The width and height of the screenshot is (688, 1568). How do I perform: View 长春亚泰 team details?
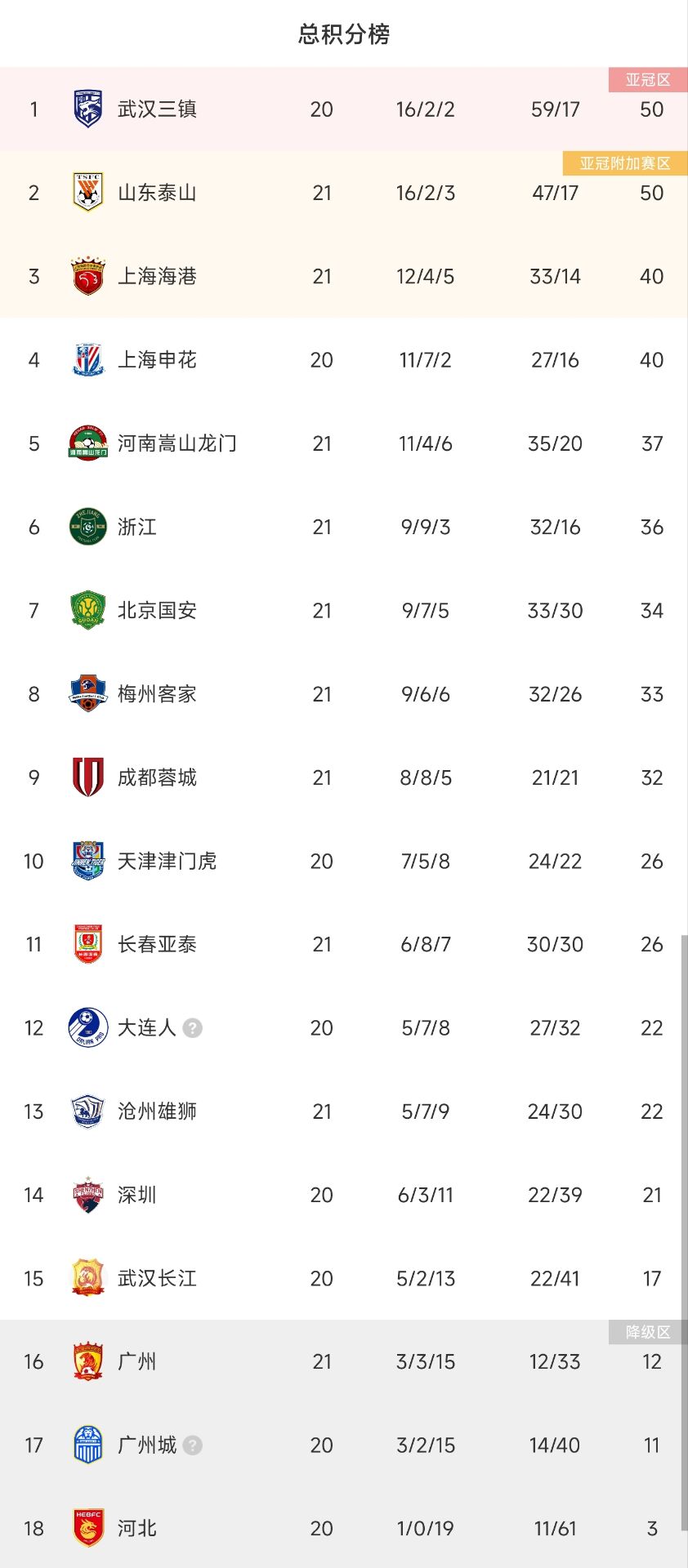(157, 944)
